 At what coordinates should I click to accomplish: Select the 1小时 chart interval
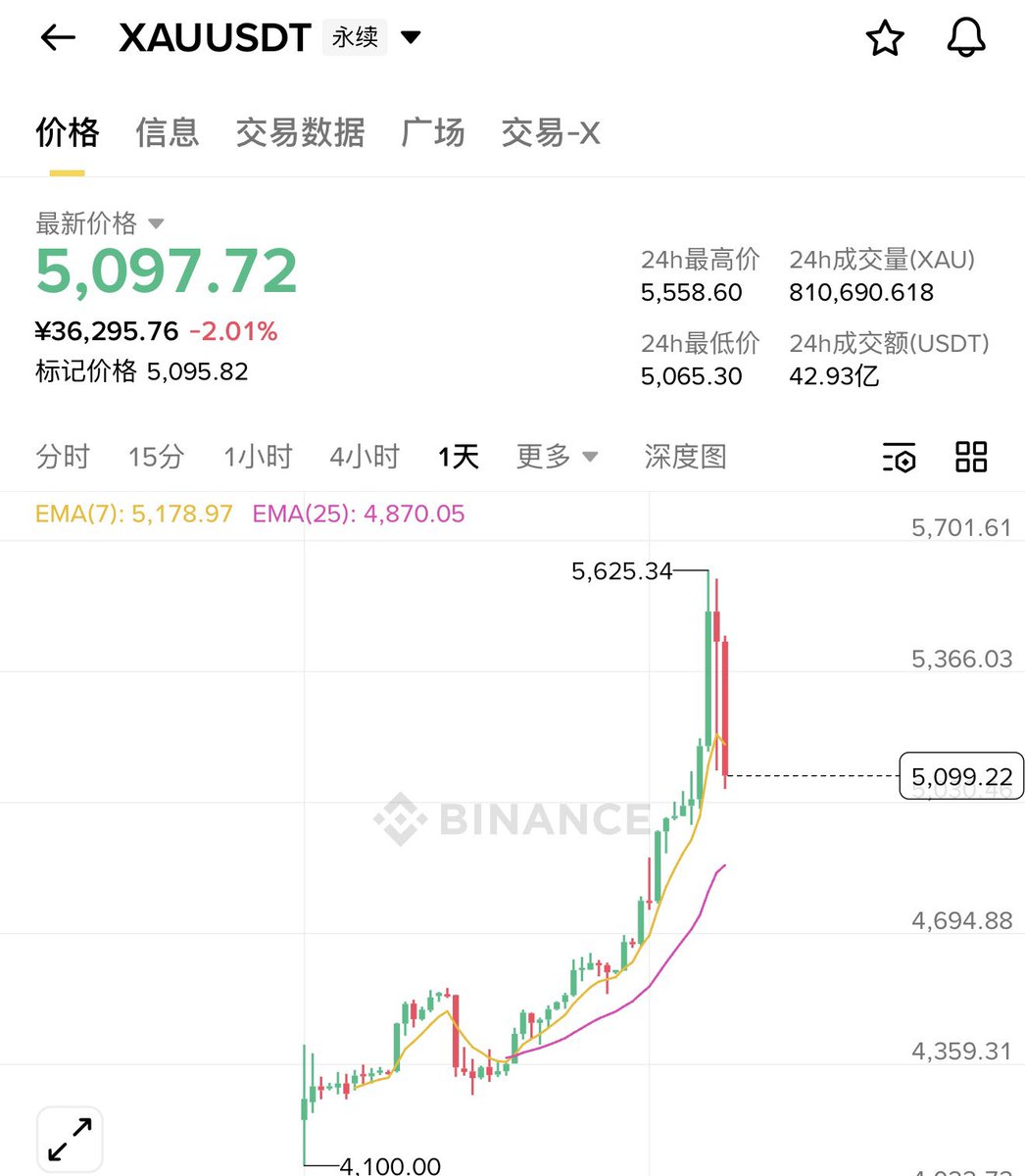coord(258,457)
